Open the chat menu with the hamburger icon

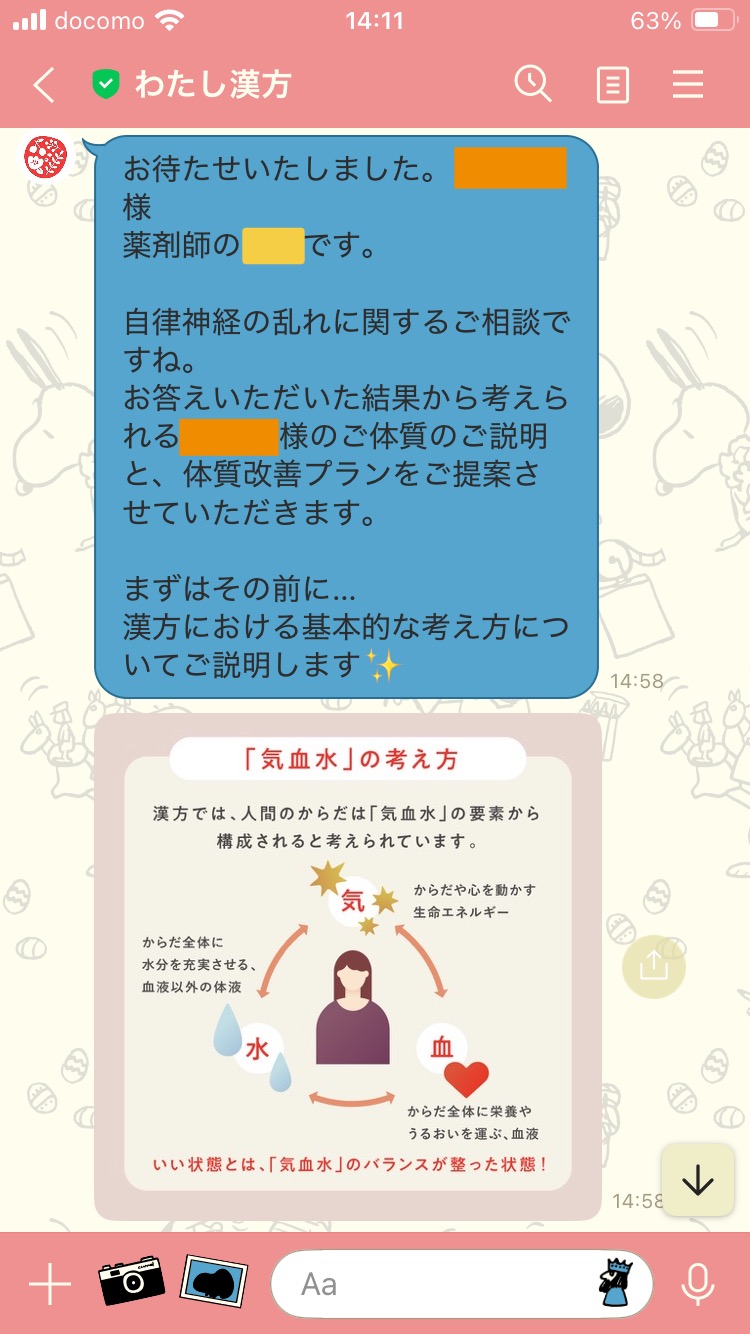688,85
